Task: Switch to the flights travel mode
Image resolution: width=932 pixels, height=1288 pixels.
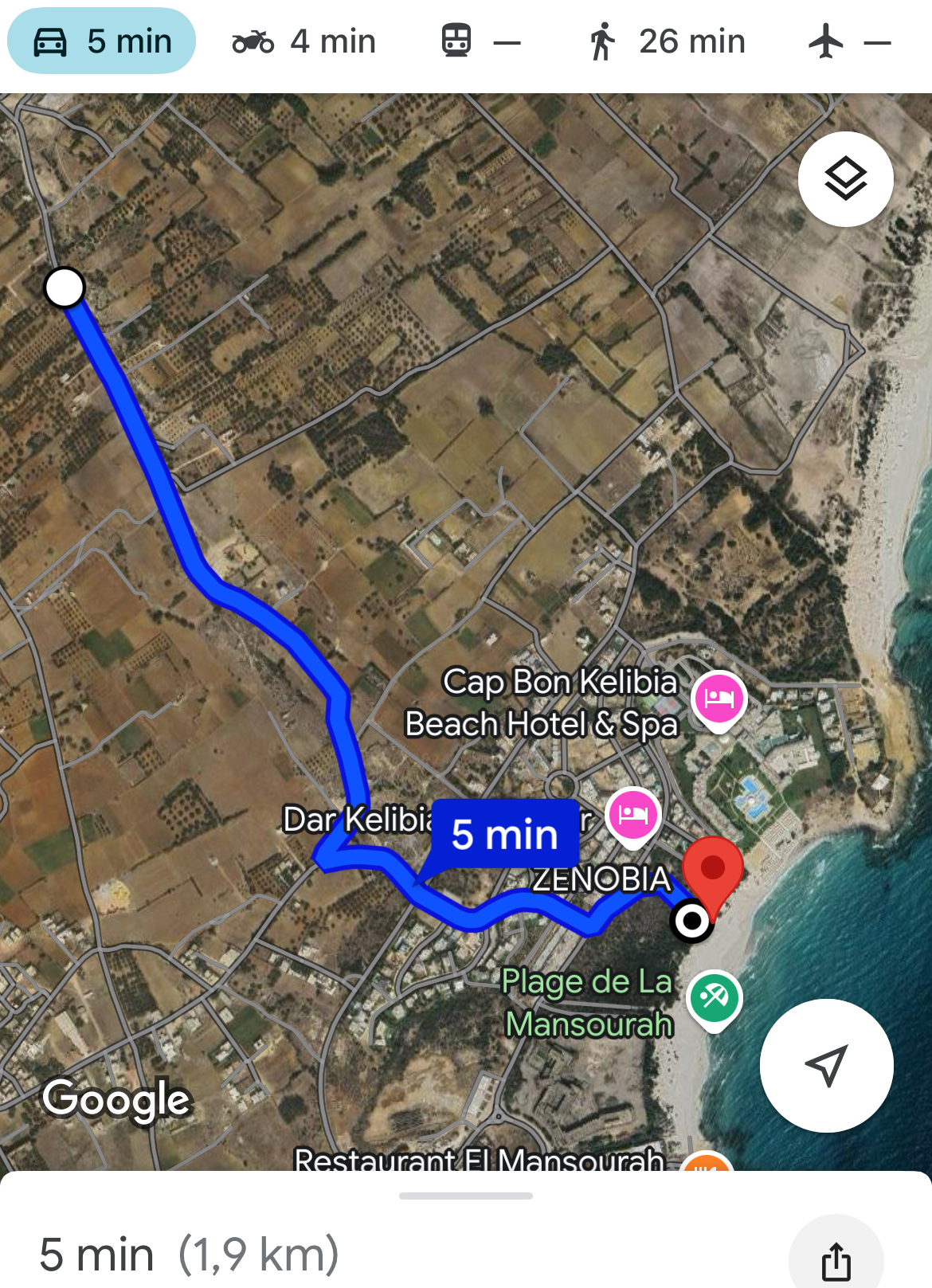Action: (x=848, y=41)
